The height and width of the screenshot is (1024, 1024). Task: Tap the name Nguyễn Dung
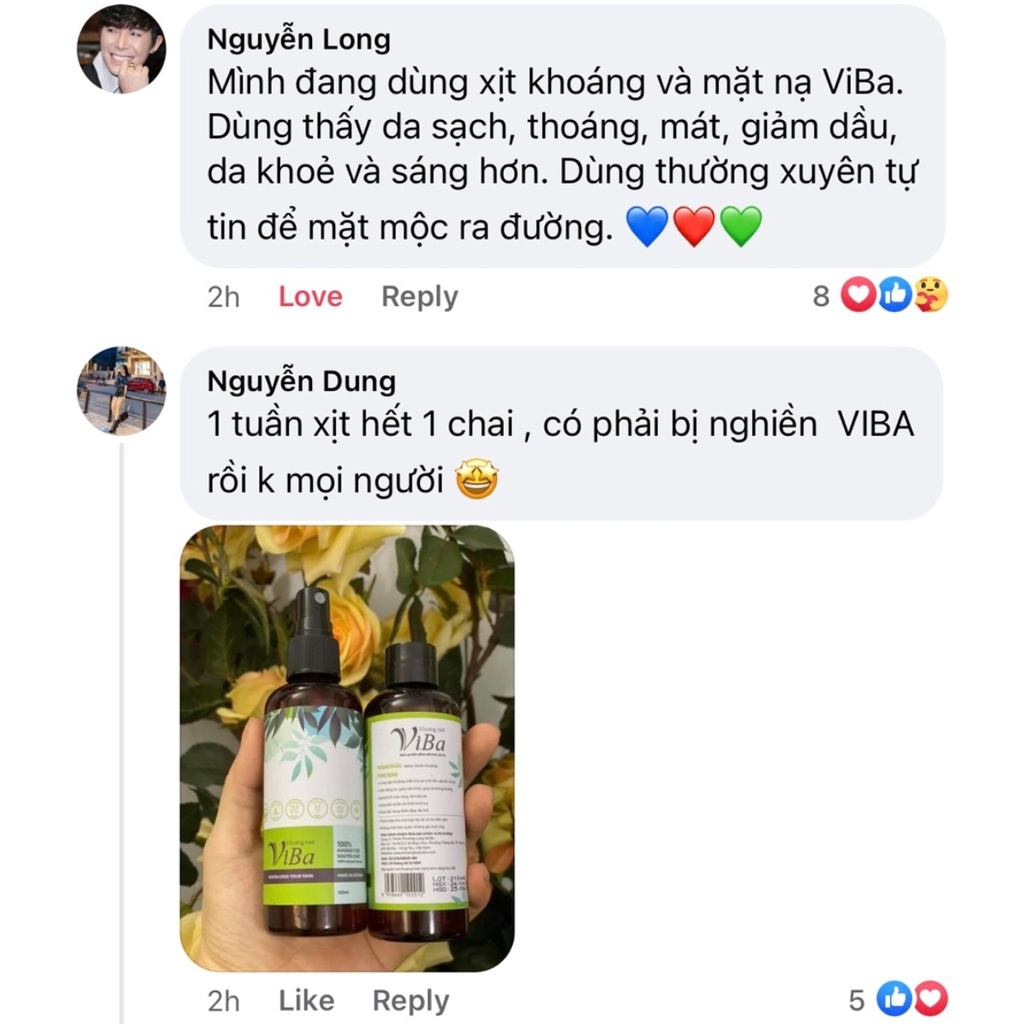(301, 381)
